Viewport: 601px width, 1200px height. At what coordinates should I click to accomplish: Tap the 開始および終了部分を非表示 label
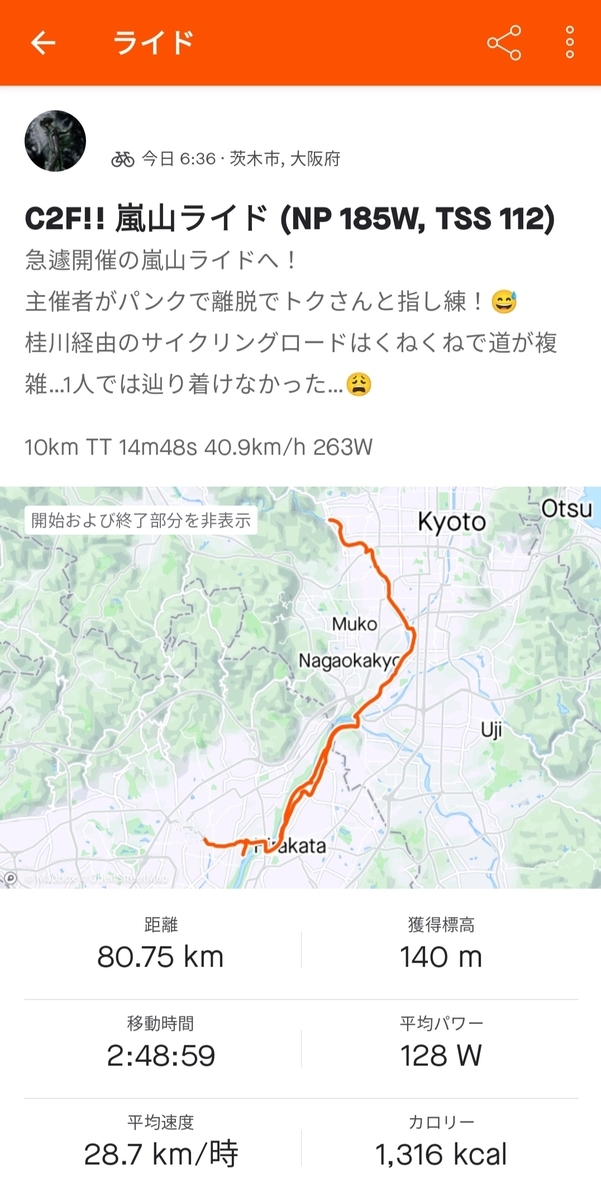click(x=141, y=520)
